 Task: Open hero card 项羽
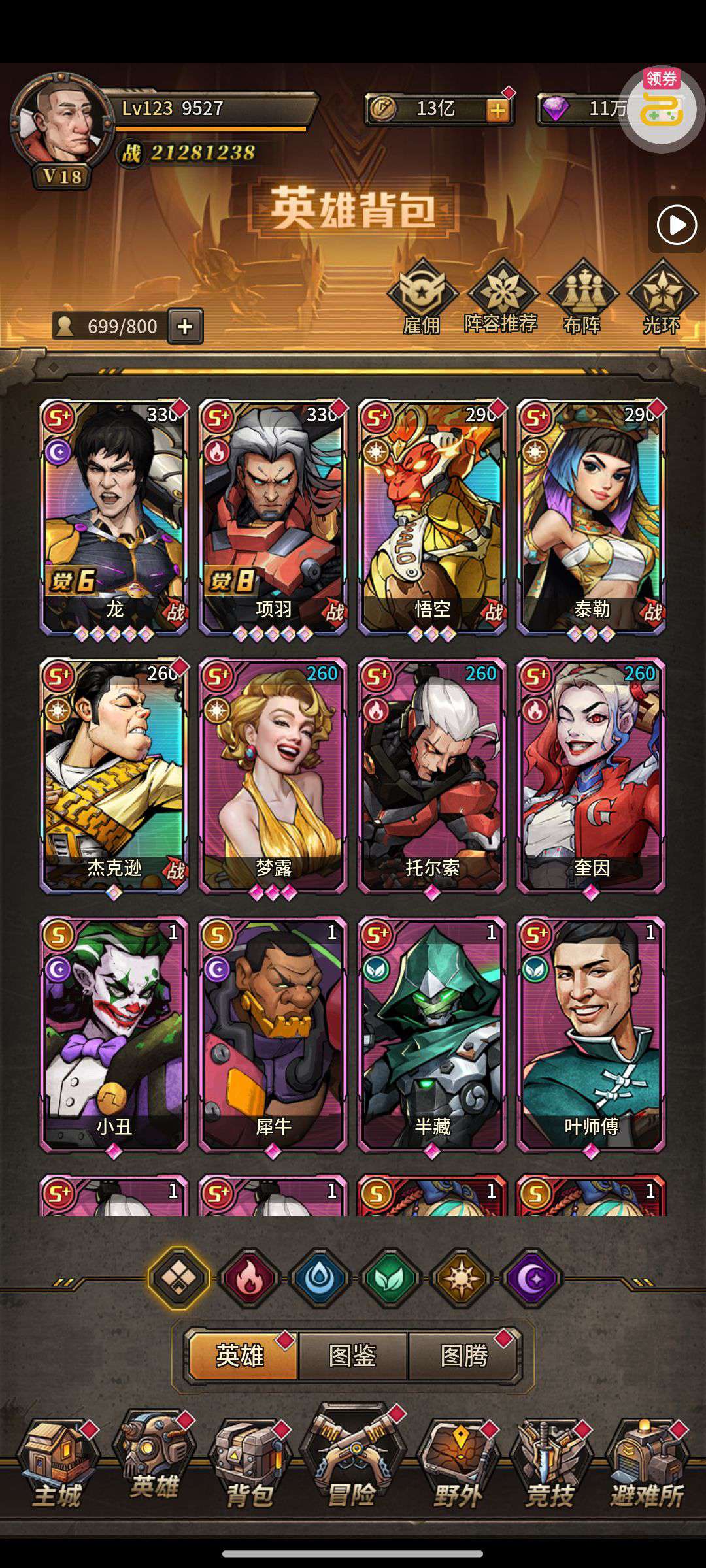[x=273, y=517]
